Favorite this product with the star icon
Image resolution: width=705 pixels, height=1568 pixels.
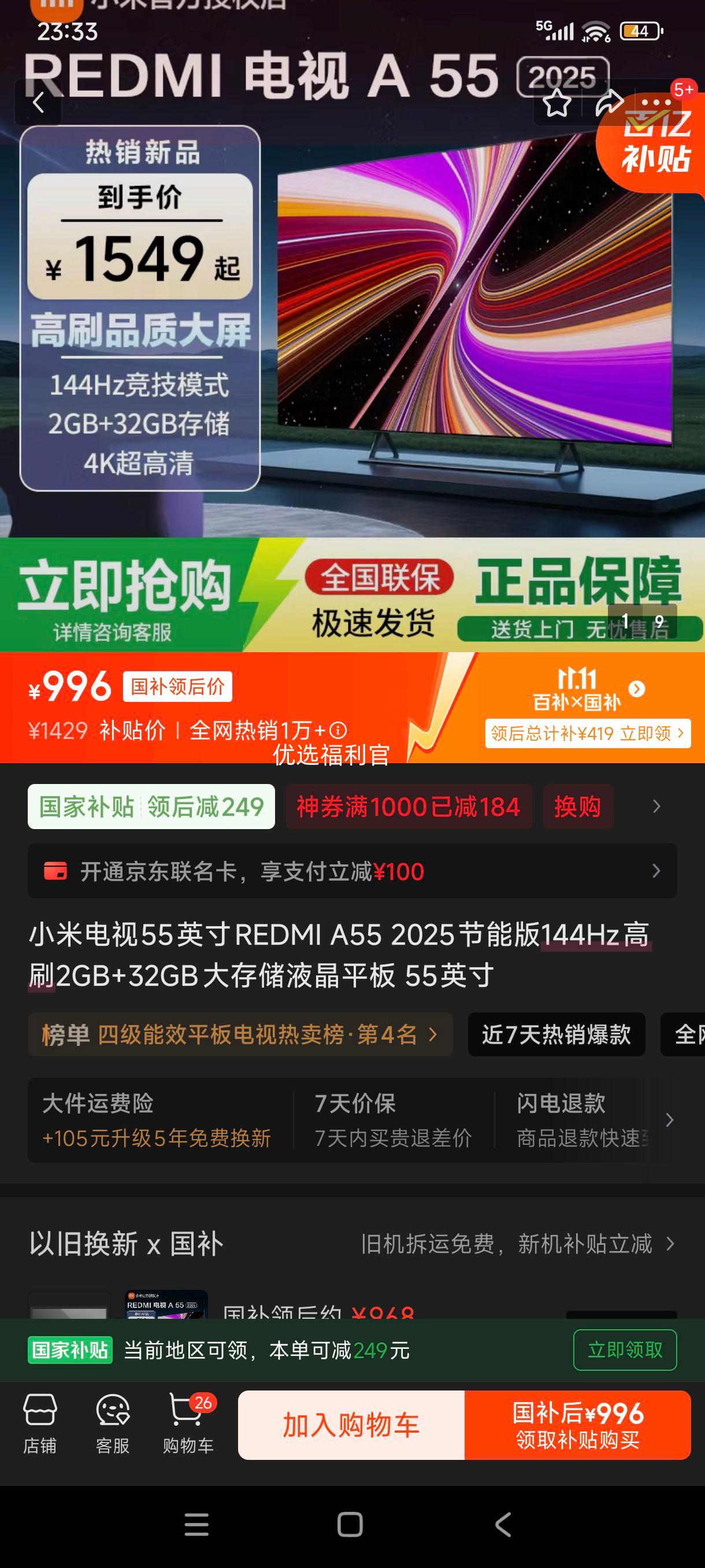click(x=556, y=103)
